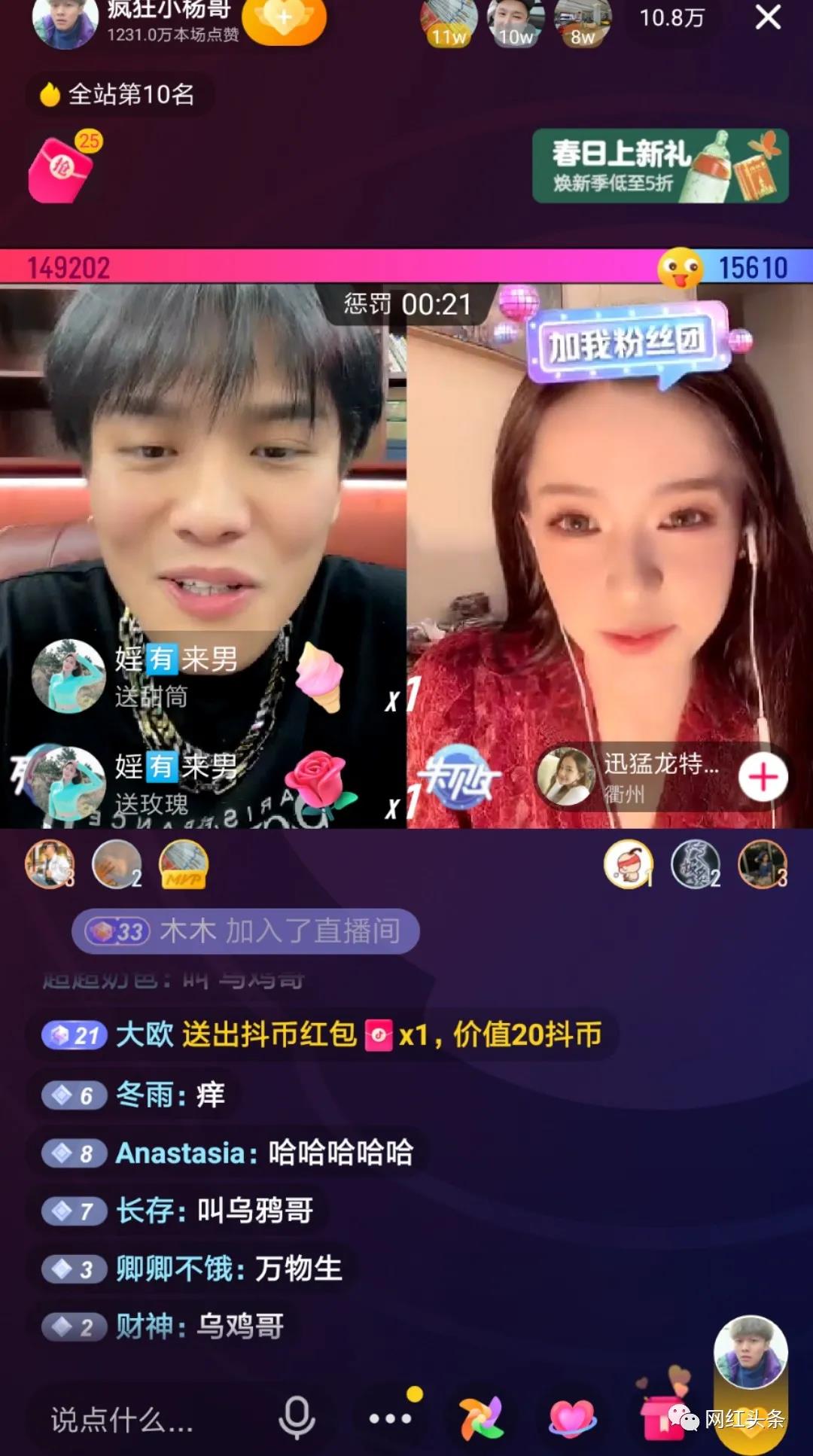Follow the host 疯狂小杨哥
813x1456 pixels.
tap(285, 19)
